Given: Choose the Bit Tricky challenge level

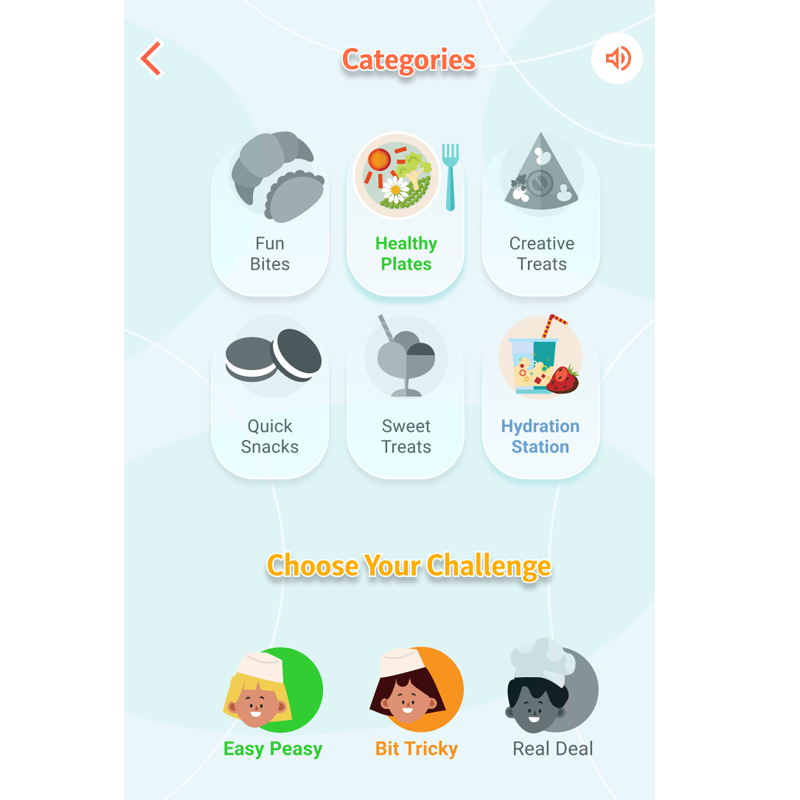Looking at the screenshot, I should click(x=416, y=700).
